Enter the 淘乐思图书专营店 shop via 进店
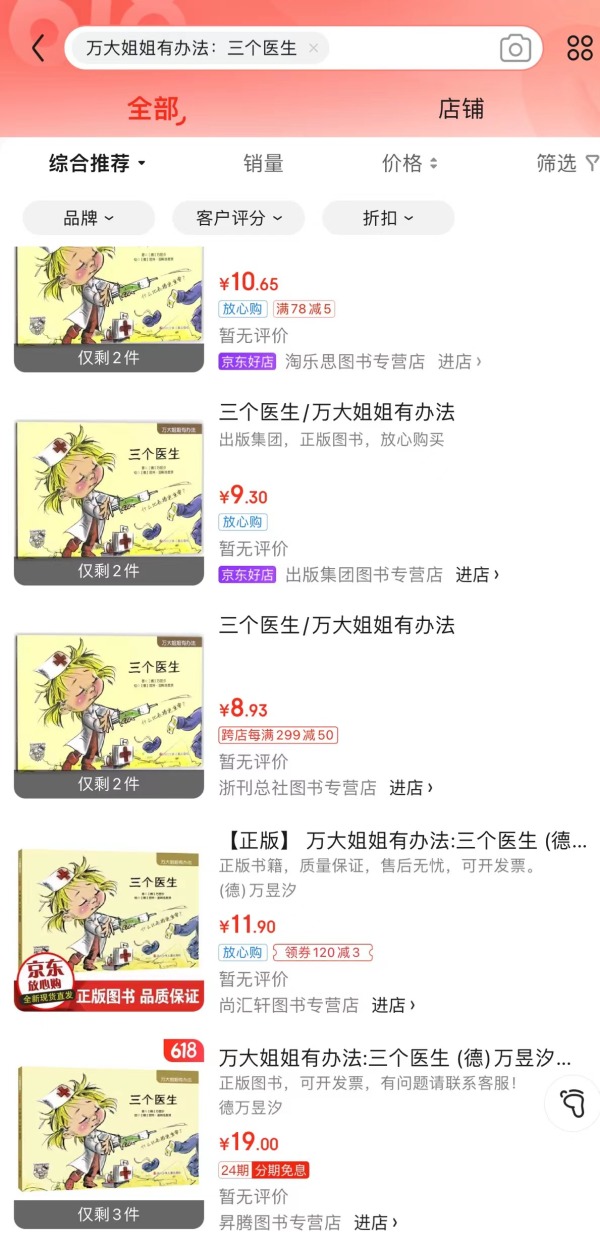This screenshot has height=1244, width=600. pyautogui.click(x=459, y=362)
